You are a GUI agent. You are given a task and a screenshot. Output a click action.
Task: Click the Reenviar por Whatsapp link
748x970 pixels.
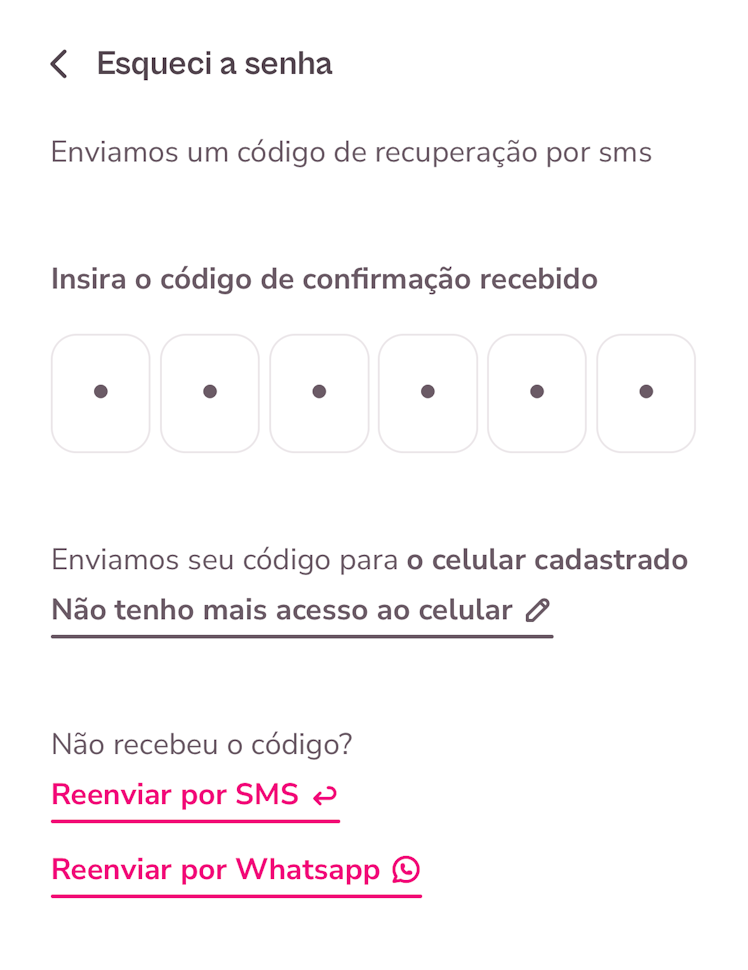point(215,870)
